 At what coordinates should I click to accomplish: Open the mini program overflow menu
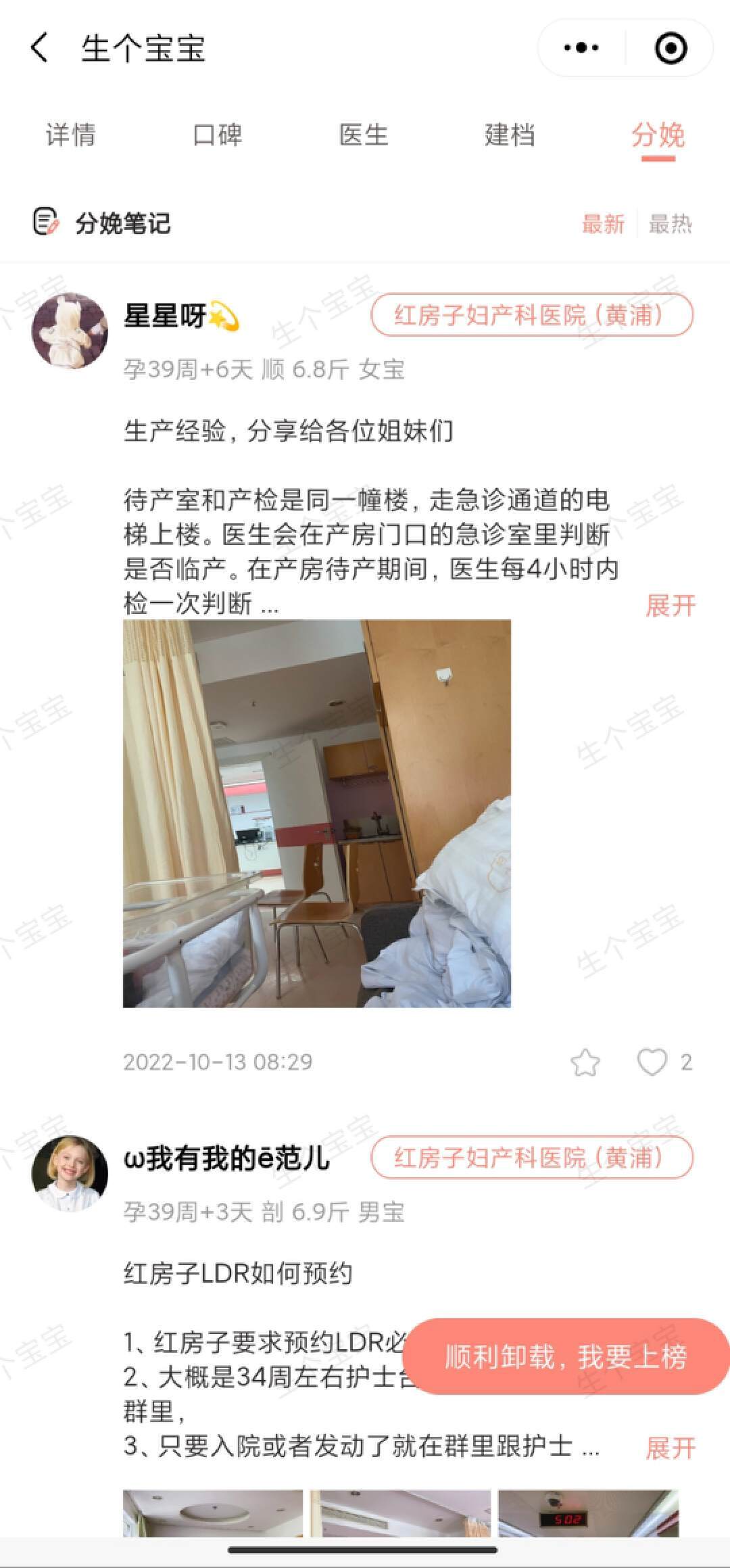point(581,48)
